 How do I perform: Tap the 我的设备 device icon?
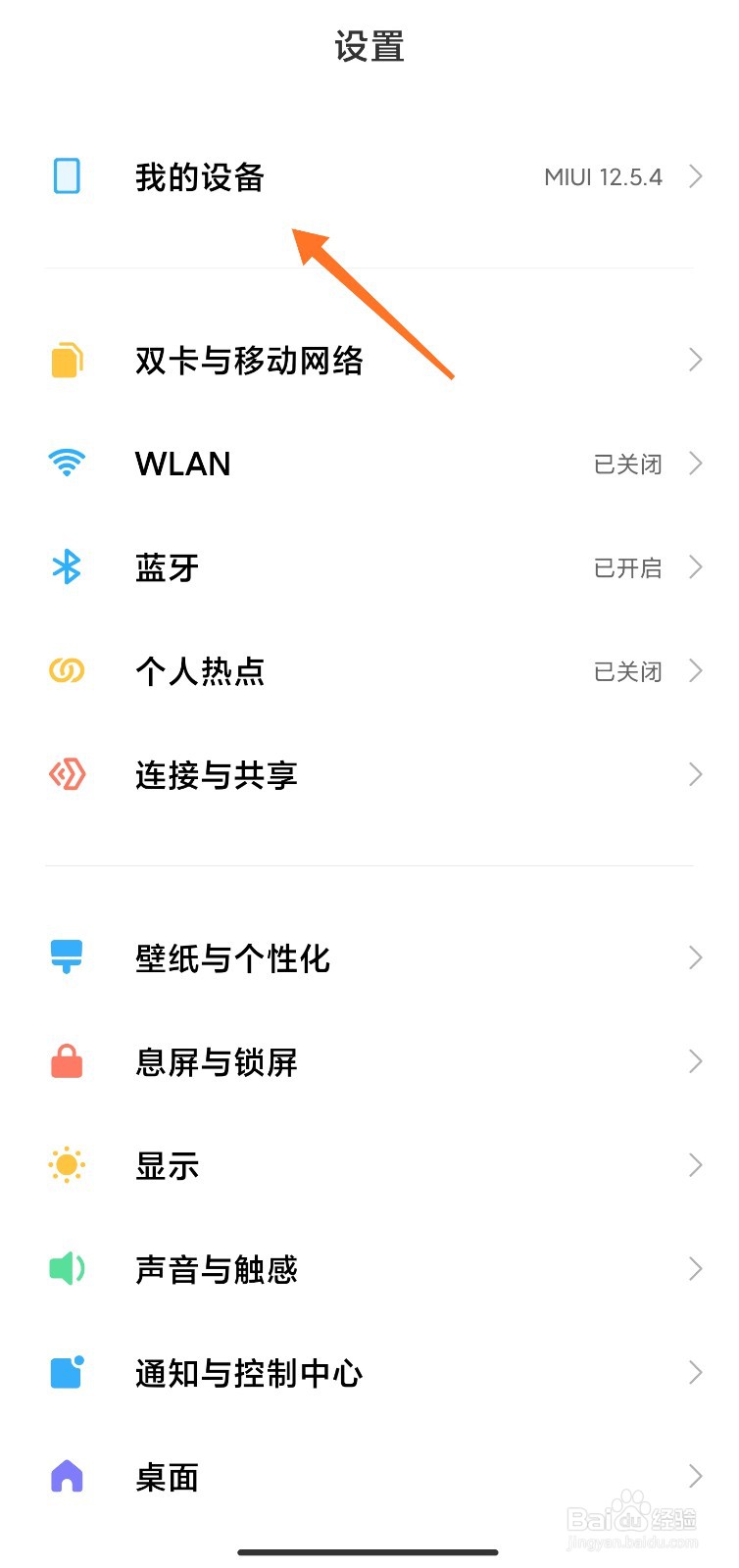tap(66, 177)
